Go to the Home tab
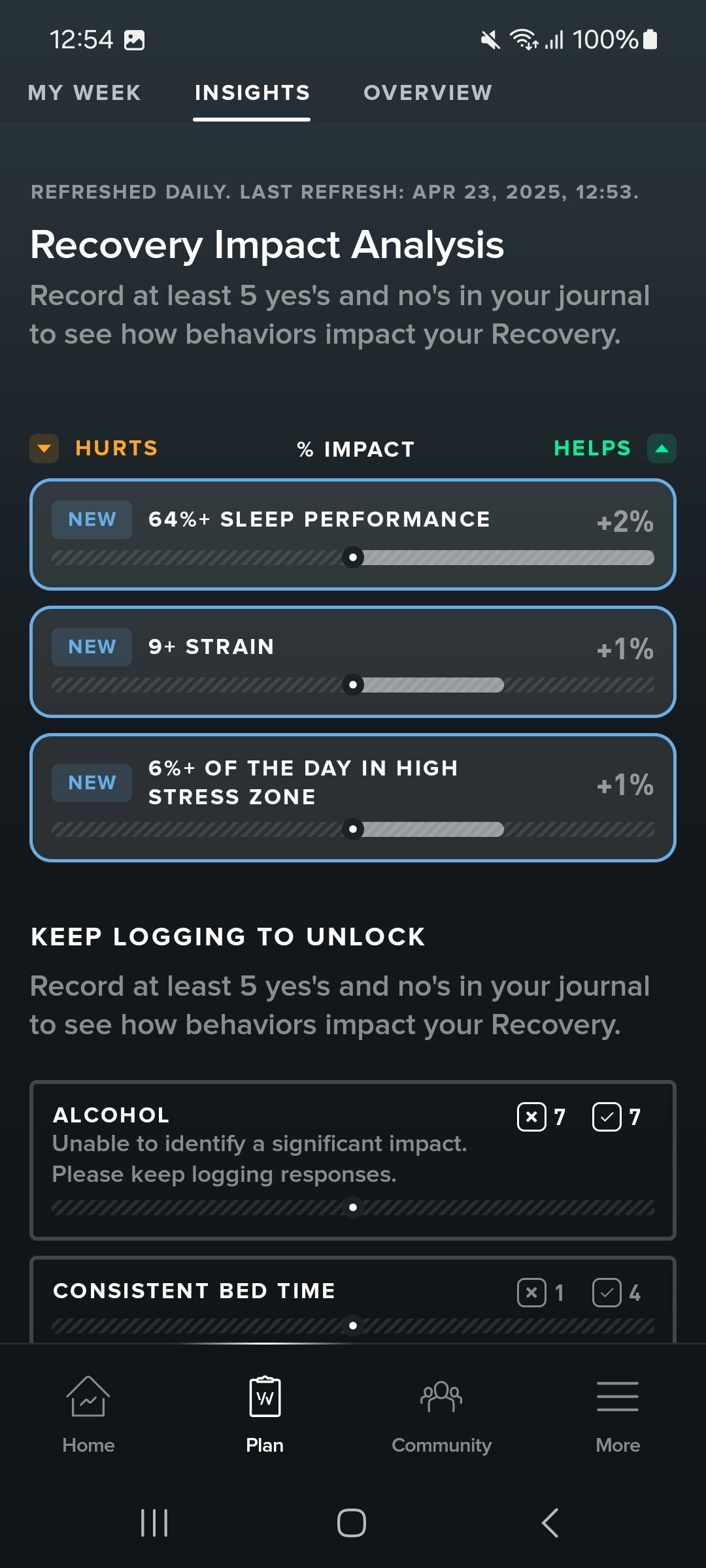The image size is (706, 1568). tap(88, 1415)
